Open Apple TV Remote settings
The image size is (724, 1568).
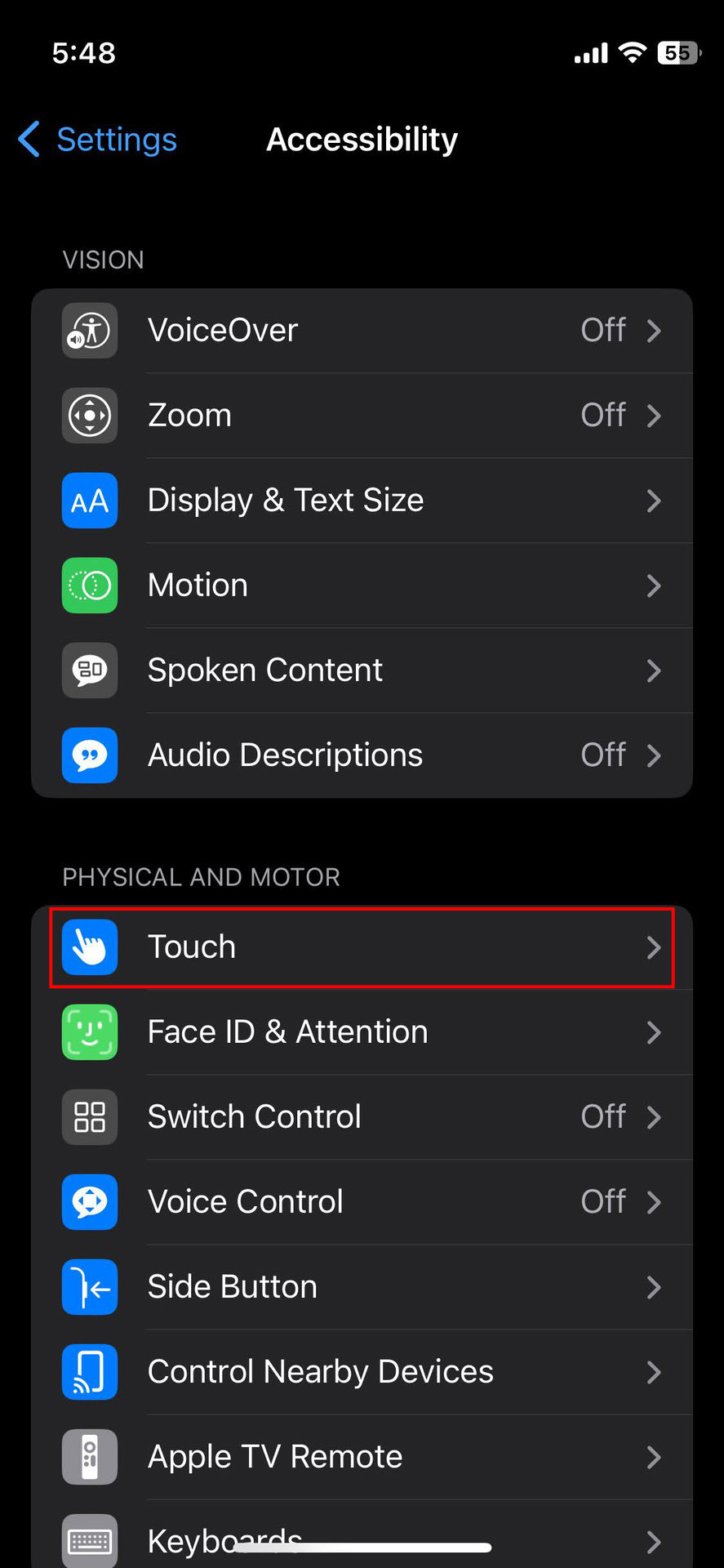click(362, 1457)
